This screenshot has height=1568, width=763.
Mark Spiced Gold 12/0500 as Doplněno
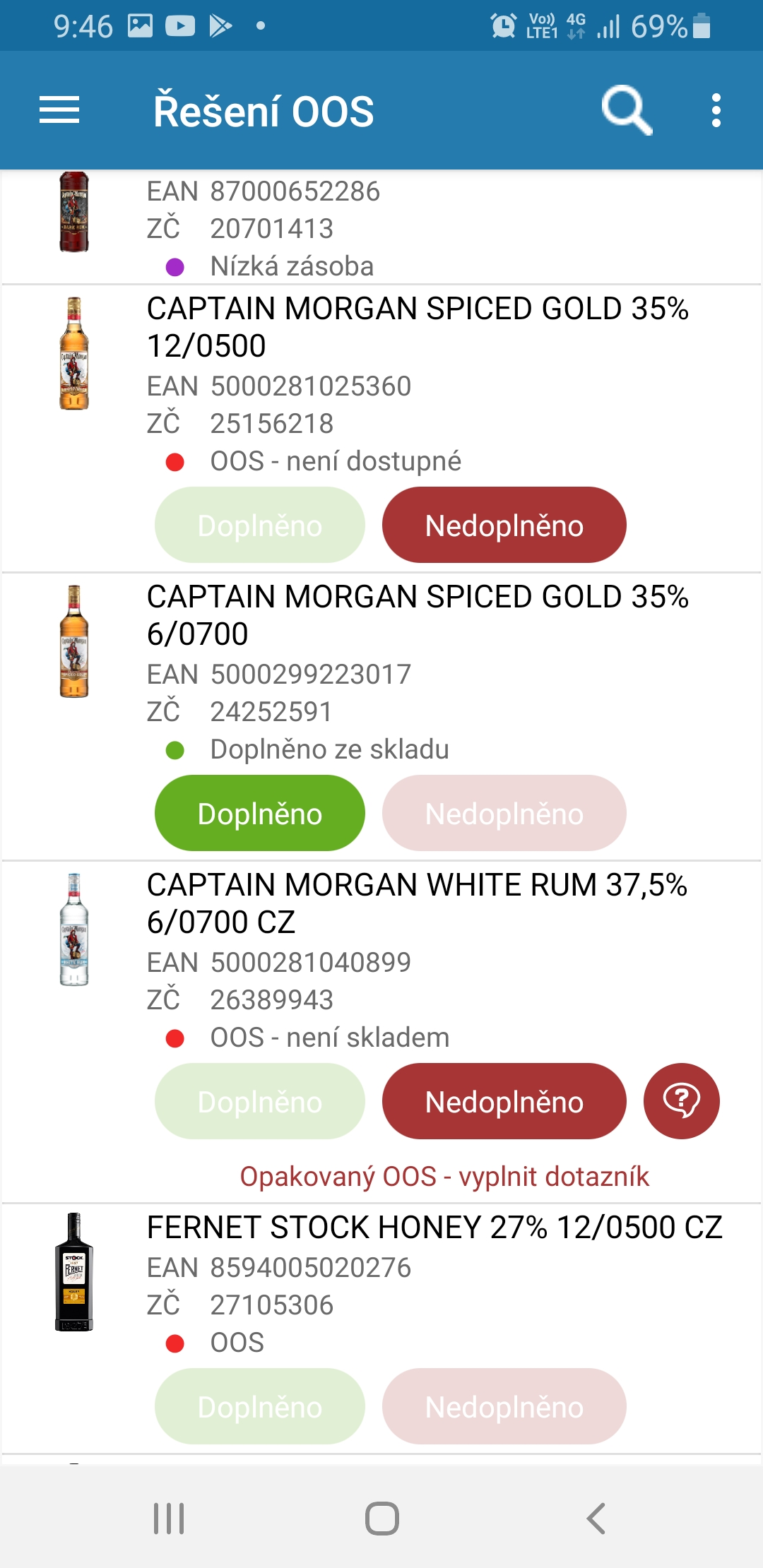click(260, 525)
